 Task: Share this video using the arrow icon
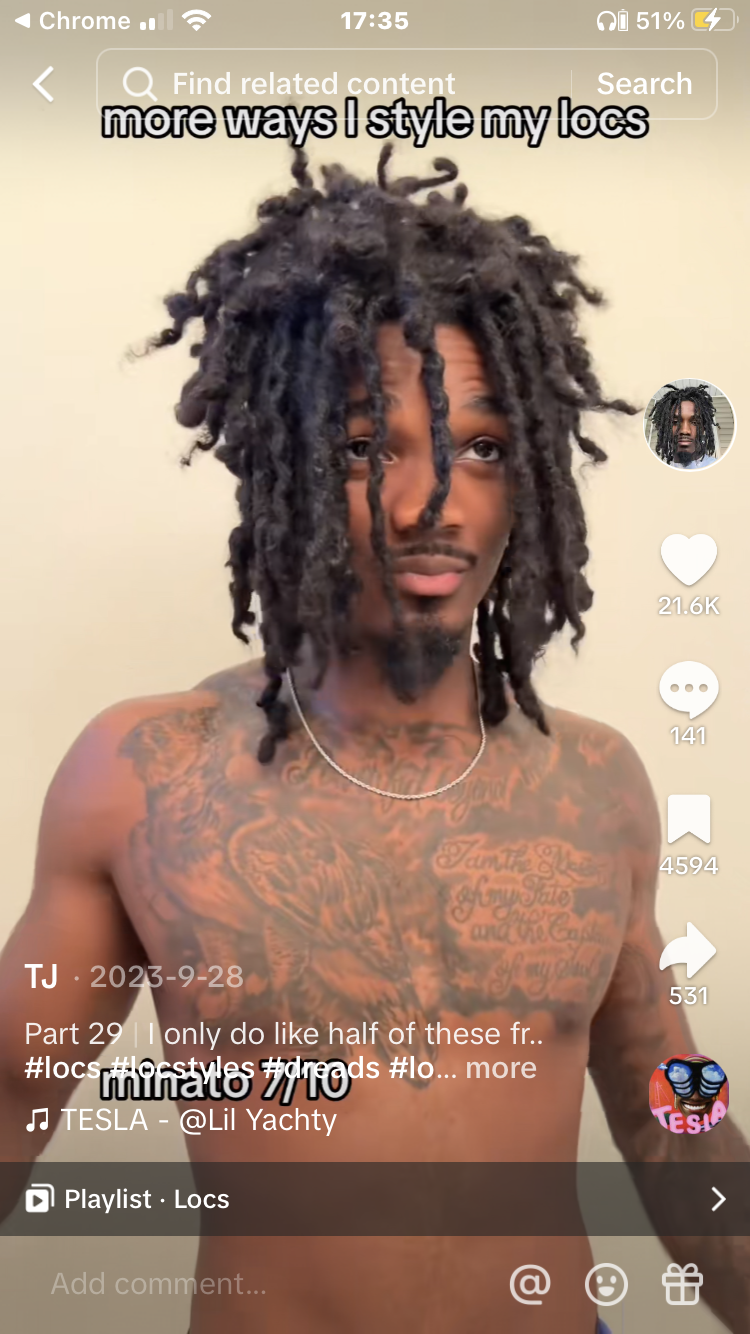pyautogui.click(x=689, y=950)
